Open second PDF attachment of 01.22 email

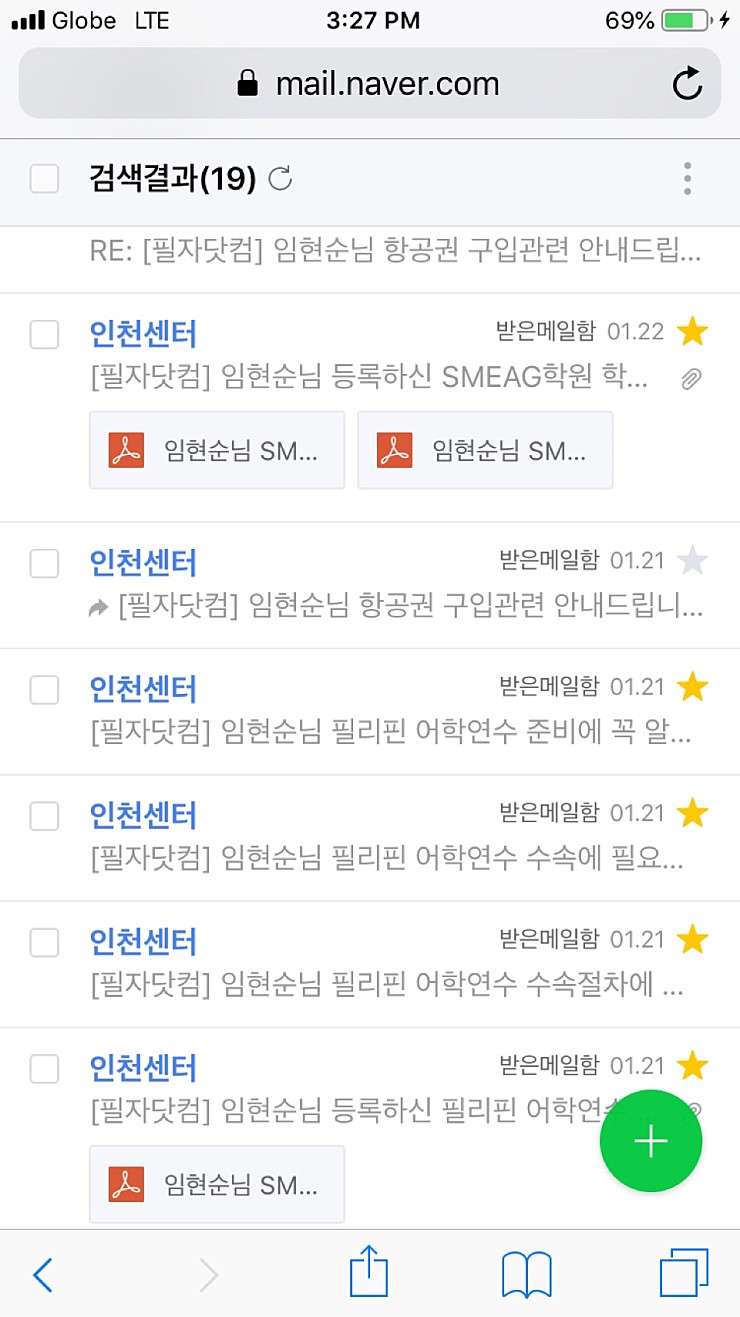[485, 450]
